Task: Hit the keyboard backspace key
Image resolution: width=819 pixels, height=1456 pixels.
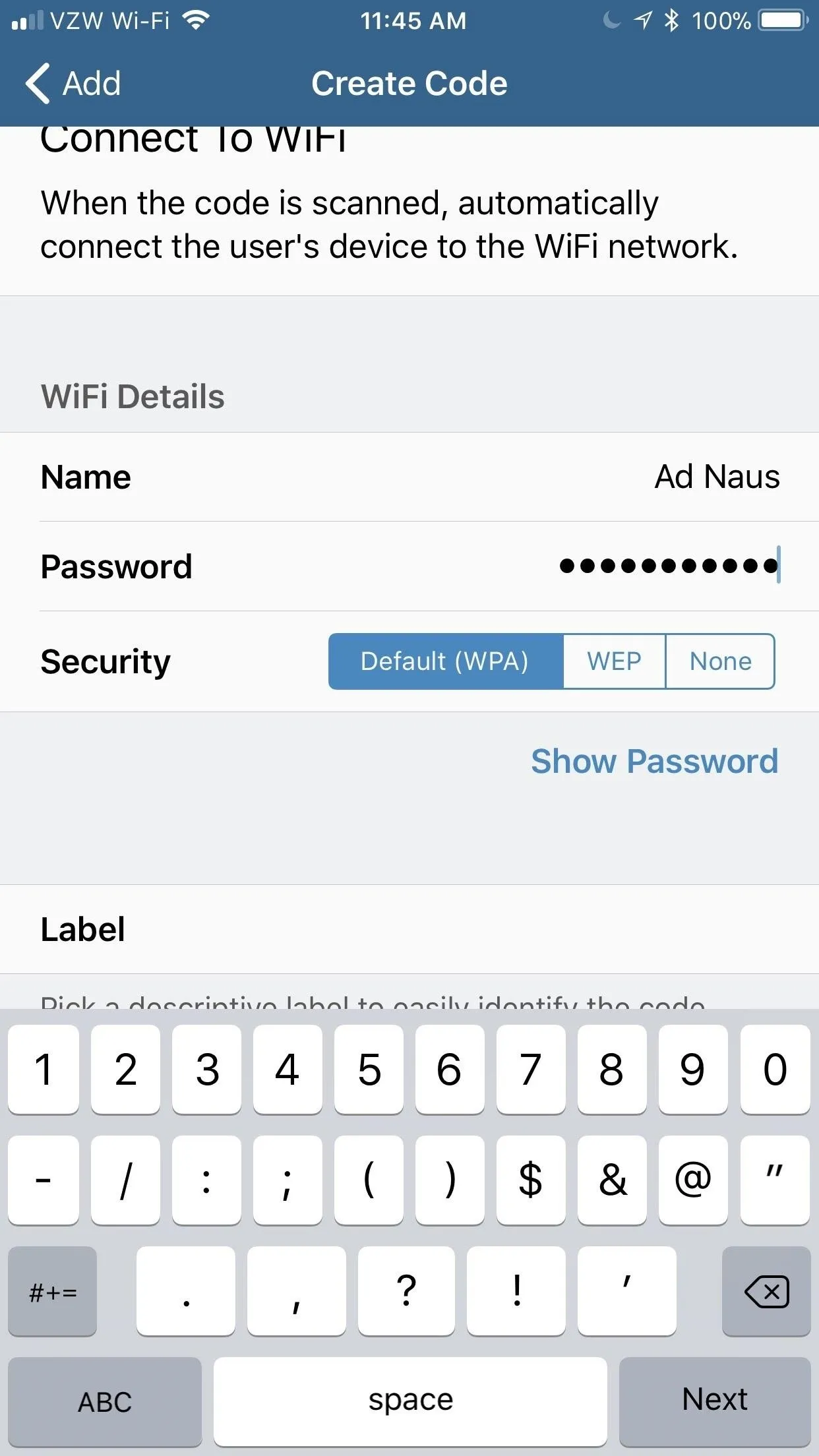Action: tap(766, 1291)
